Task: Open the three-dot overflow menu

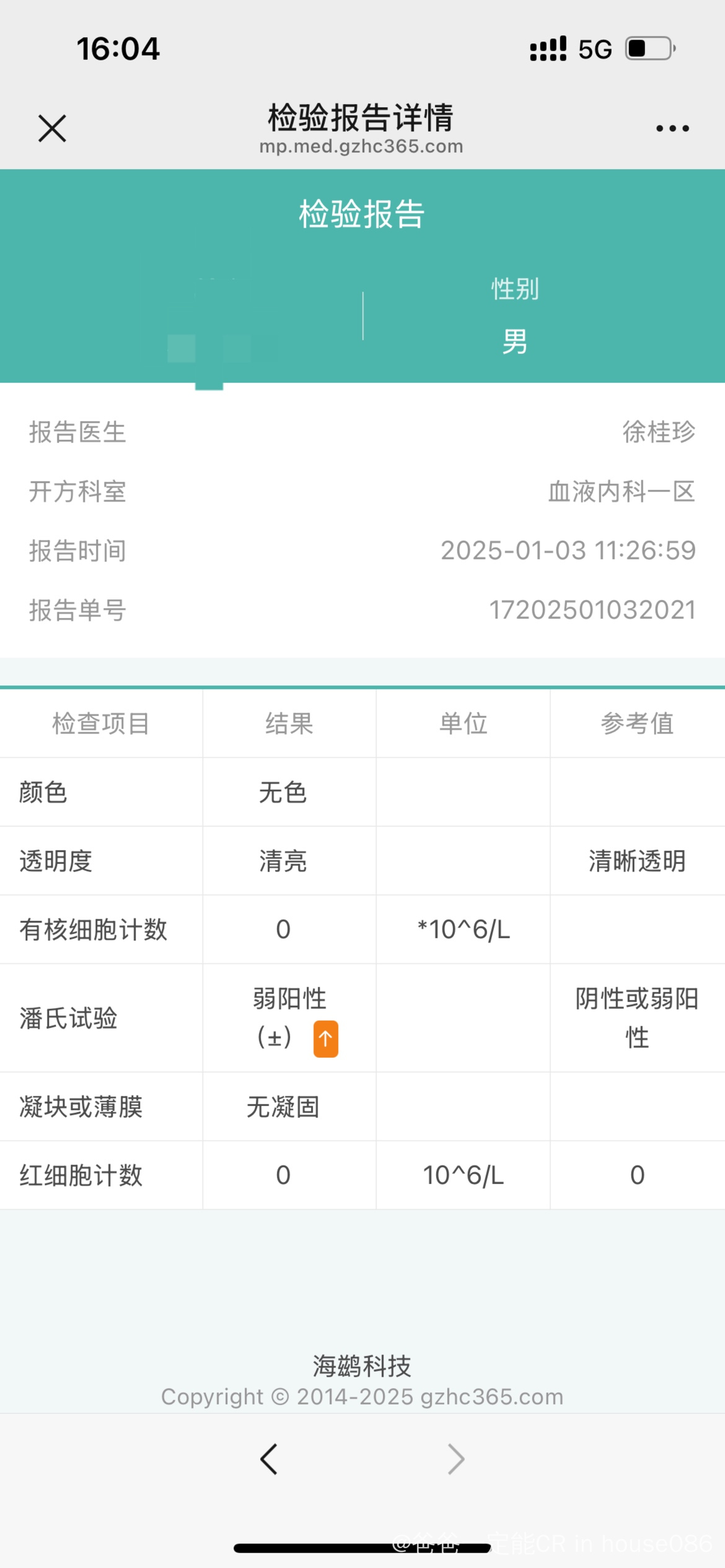Action: 672,128
